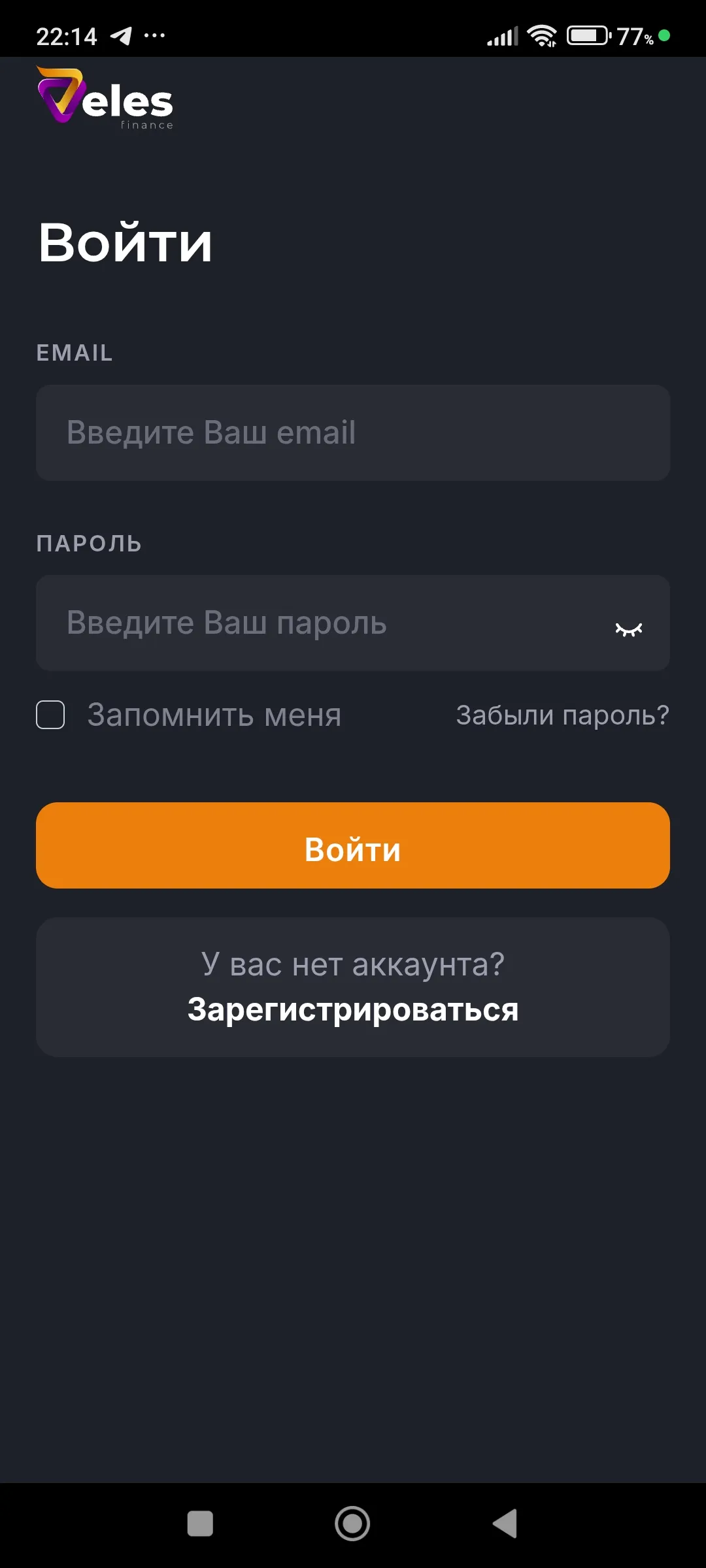Enable the Запомнить меня checkbox
706x1568 pixels.
[x=50, y=715]
